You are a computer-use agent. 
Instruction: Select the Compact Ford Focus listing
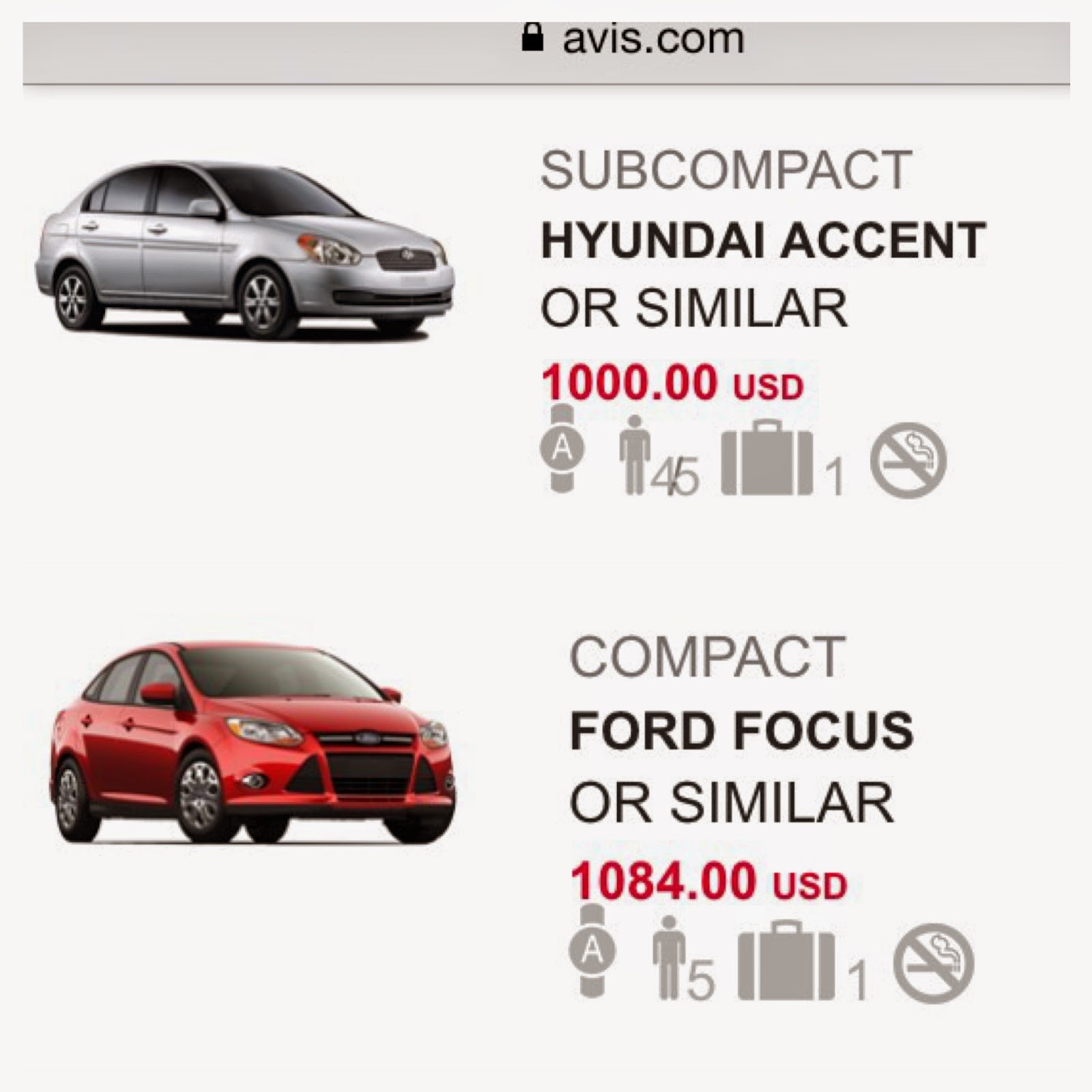pos(741,730)
